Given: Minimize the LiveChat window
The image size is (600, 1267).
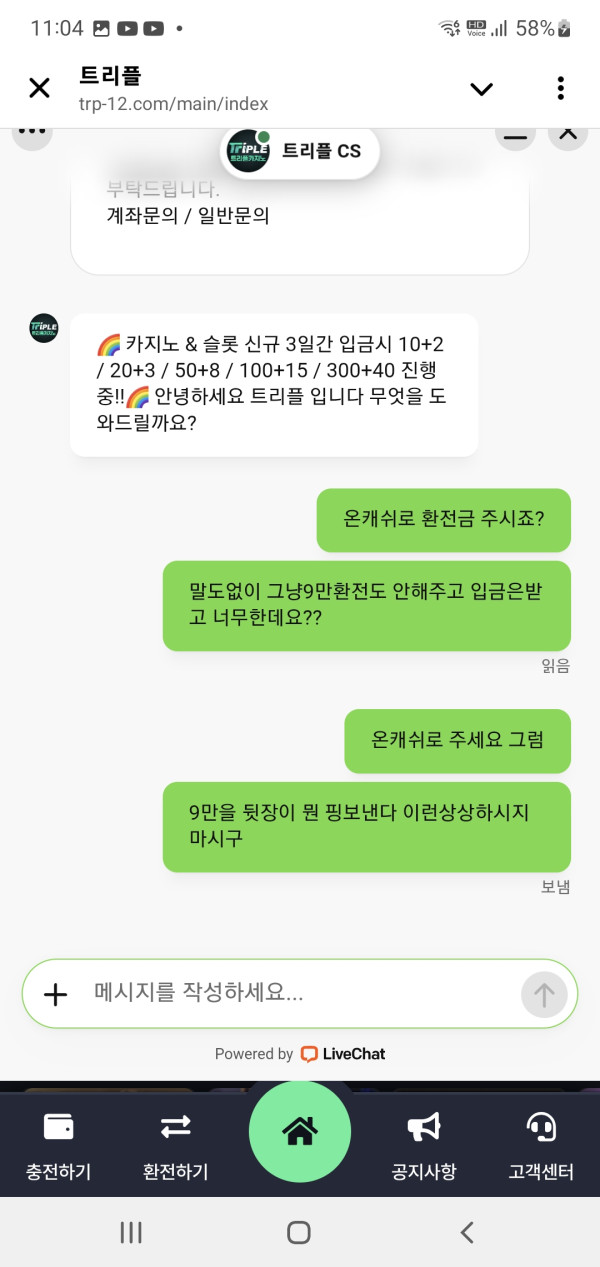Looking at the screenshot, I should tap(514, 135).
